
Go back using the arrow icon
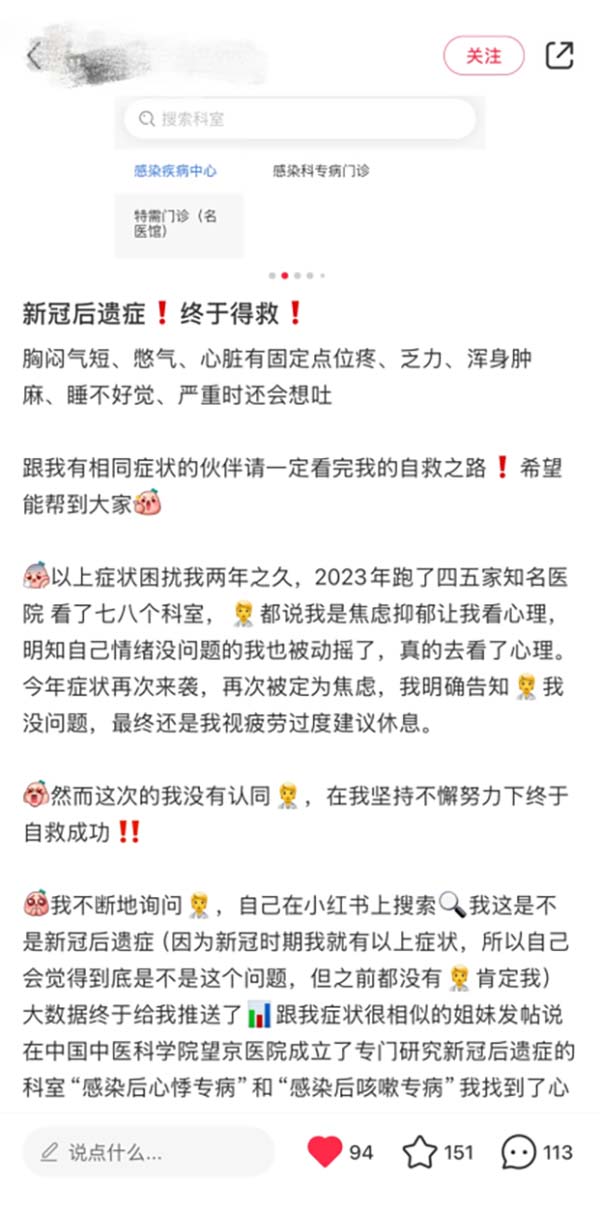pyautogui.click(x=33, y=56)
